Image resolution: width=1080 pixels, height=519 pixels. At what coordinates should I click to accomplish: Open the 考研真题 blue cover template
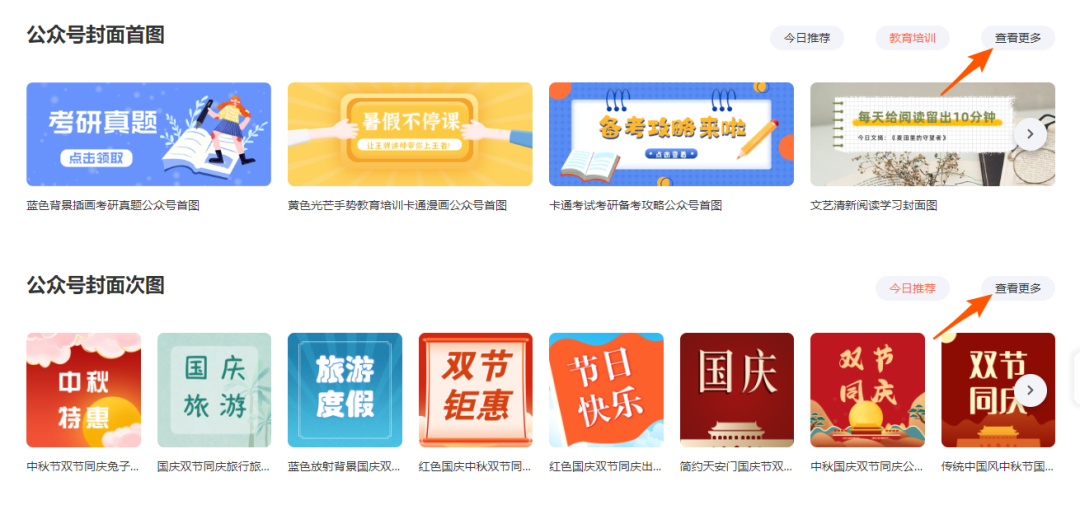click(x=148, y=134)
